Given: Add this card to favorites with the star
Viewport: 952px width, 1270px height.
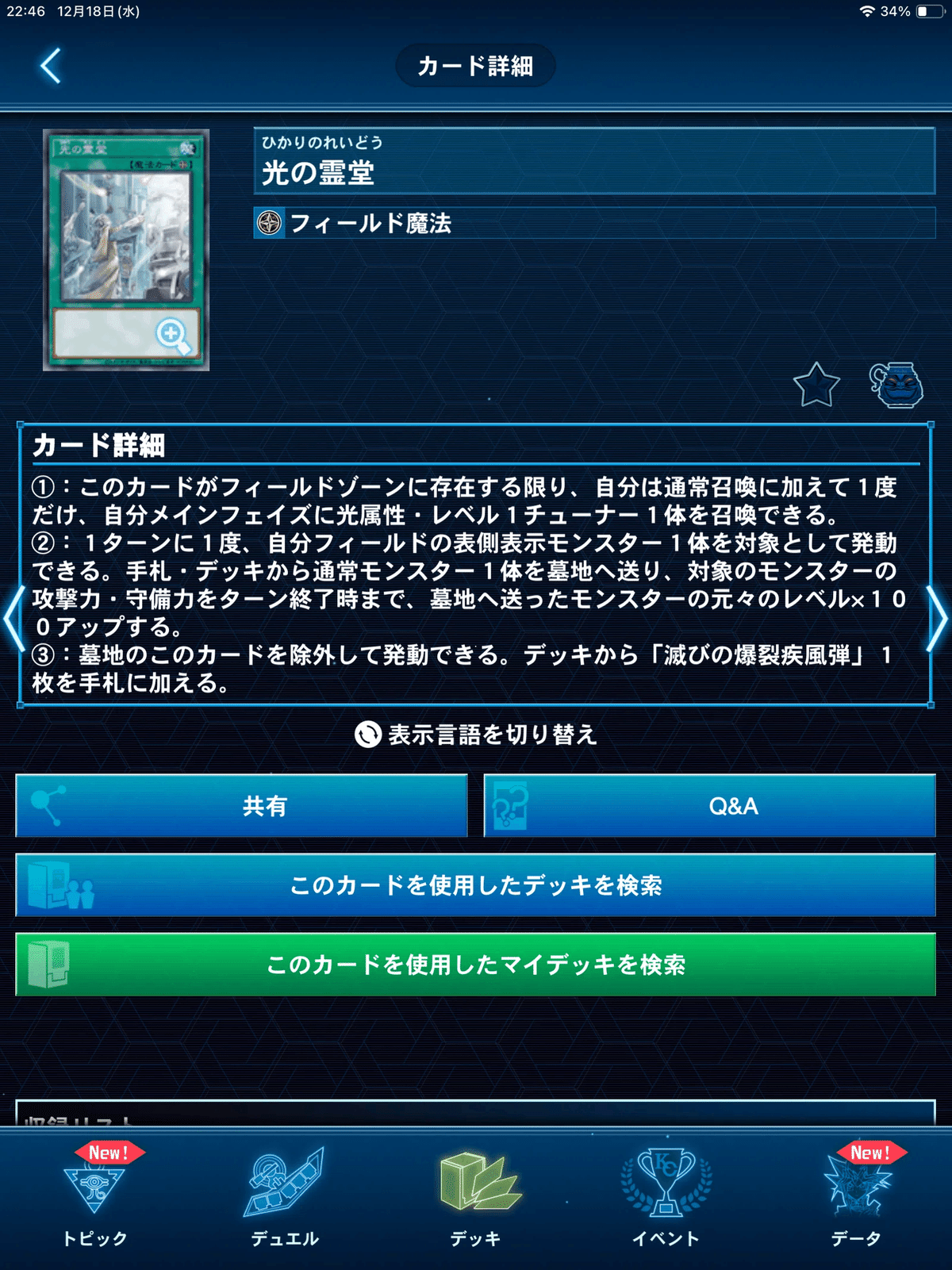Looking at the screenshot, I should pyautogui.click(x=816, y=386).
